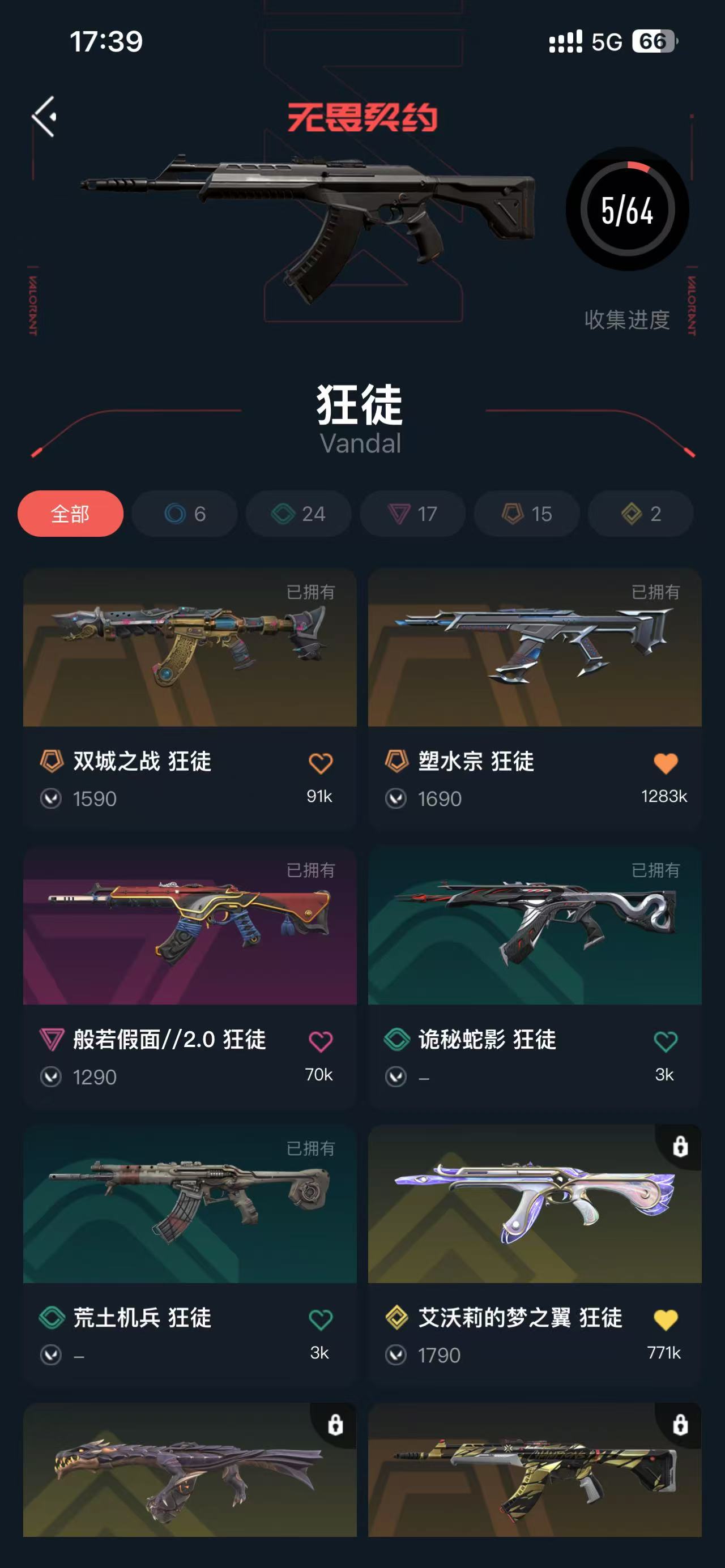Unlike the 塑水宗 狂徒 skin

(666, 763)
